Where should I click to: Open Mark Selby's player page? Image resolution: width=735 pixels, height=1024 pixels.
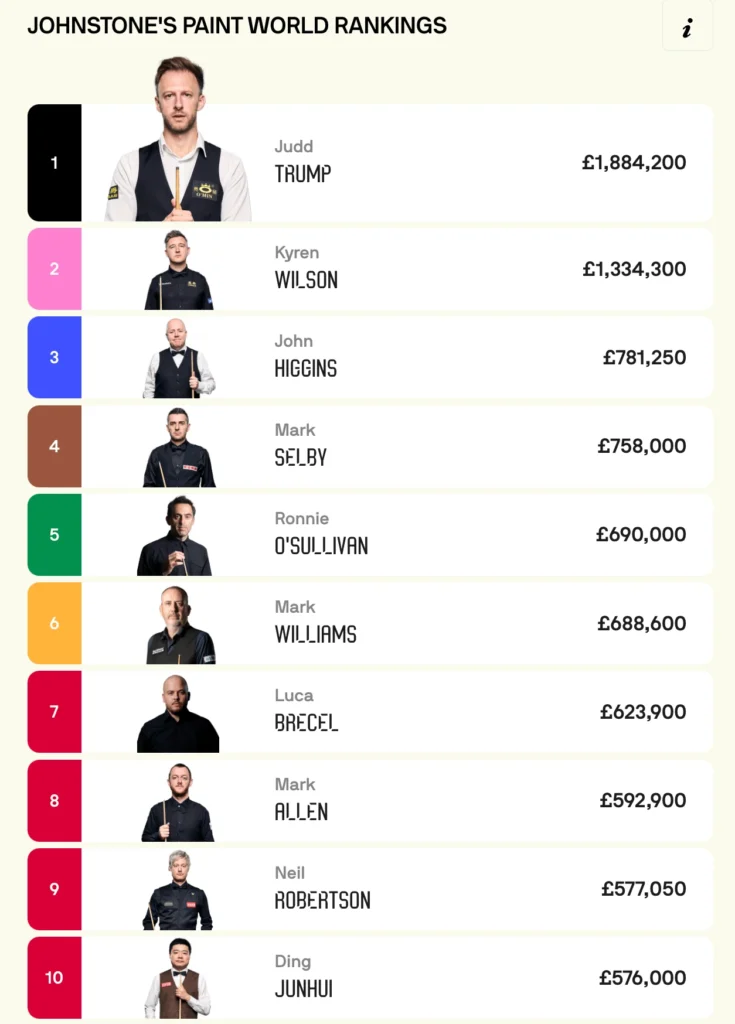click(300, 446)
